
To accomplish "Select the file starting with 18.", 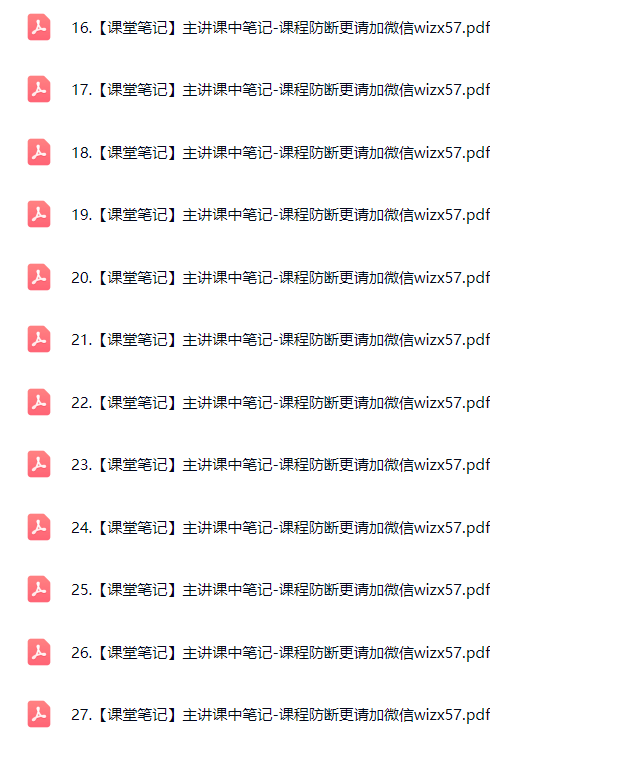I will tap(281, 153).
